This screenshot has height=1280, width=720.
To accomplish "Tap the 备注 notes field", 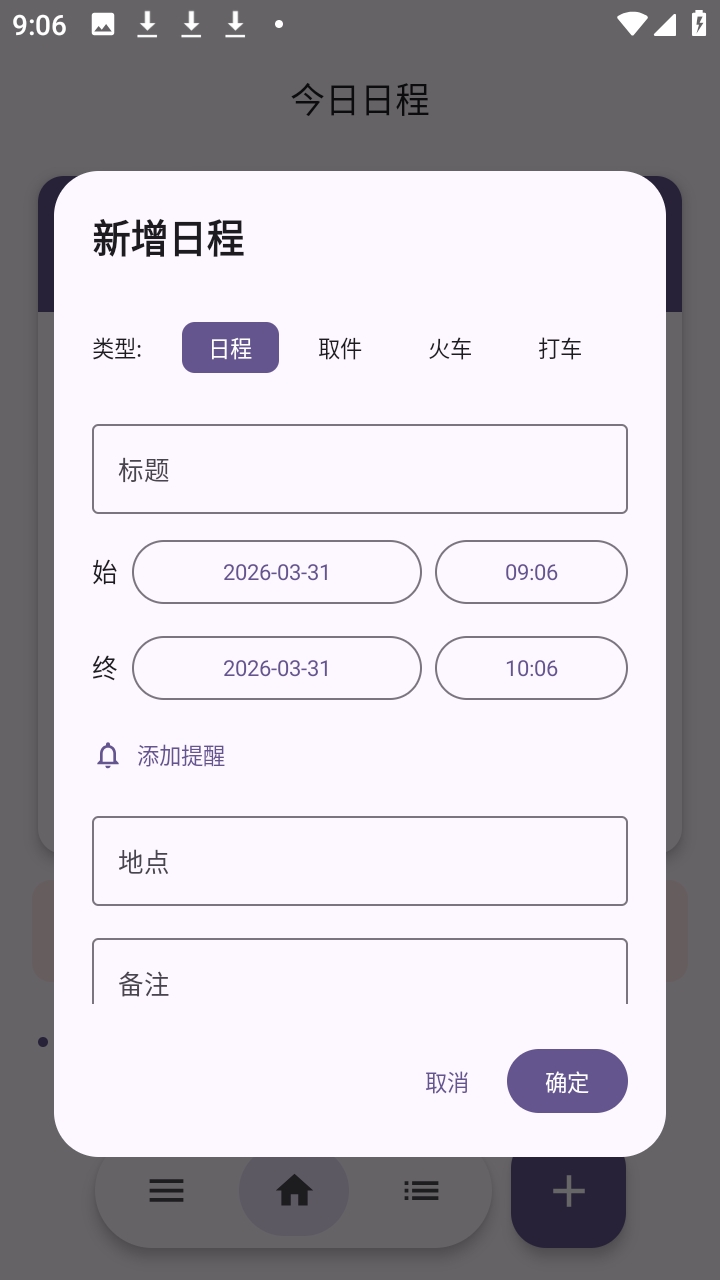I will (x=360, y=975).
